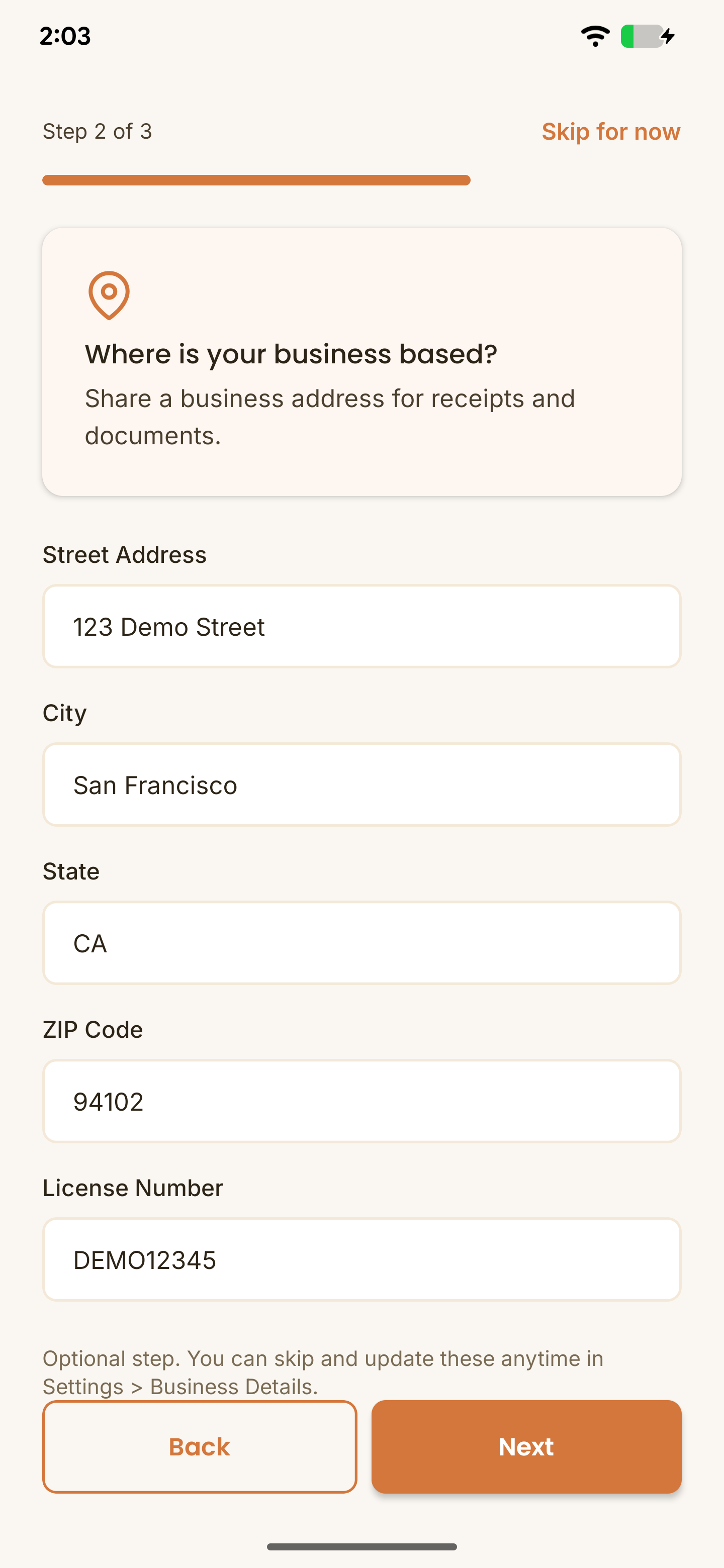Tap the orange progress bar
The image size is (724, 1568).
256,180
